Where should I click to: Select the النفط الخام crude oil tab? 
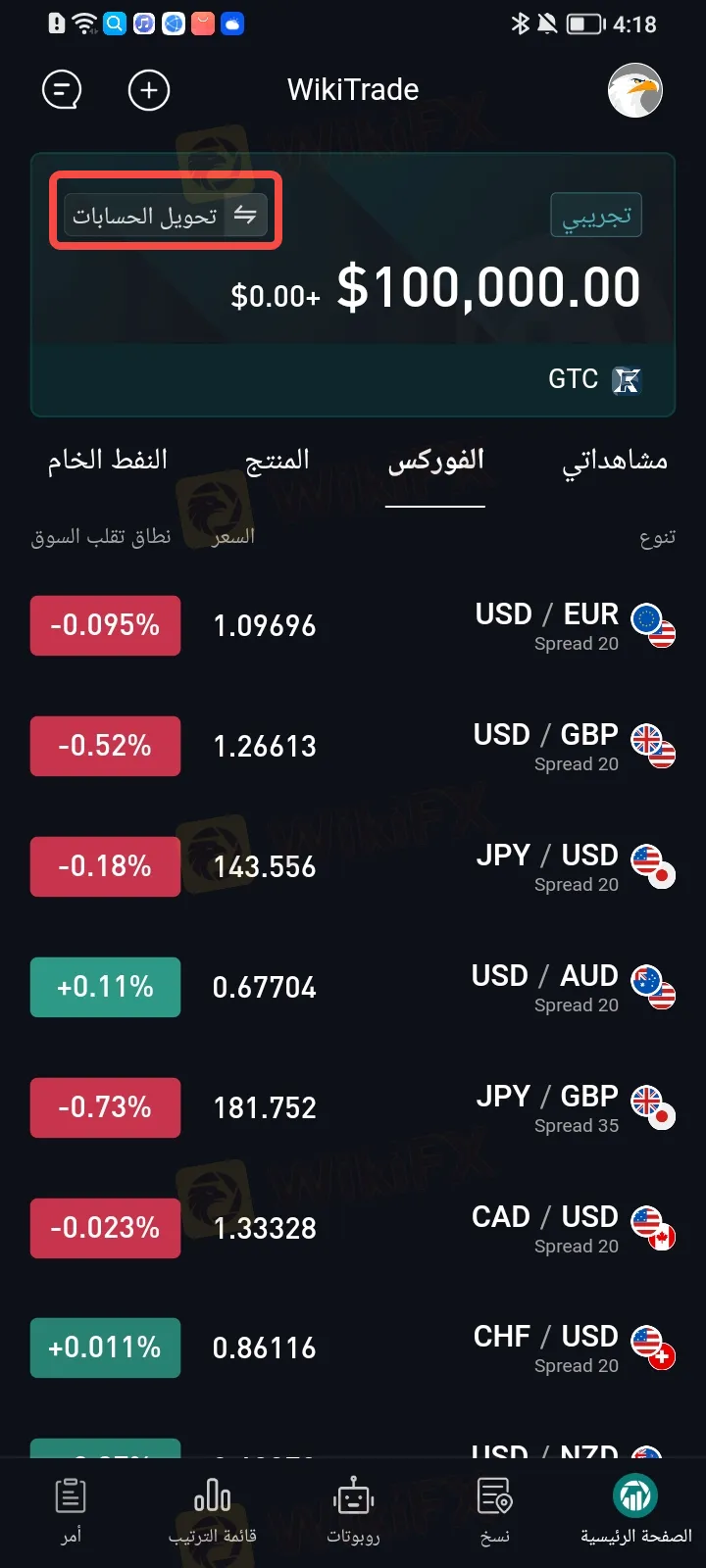tap(108, 461)
